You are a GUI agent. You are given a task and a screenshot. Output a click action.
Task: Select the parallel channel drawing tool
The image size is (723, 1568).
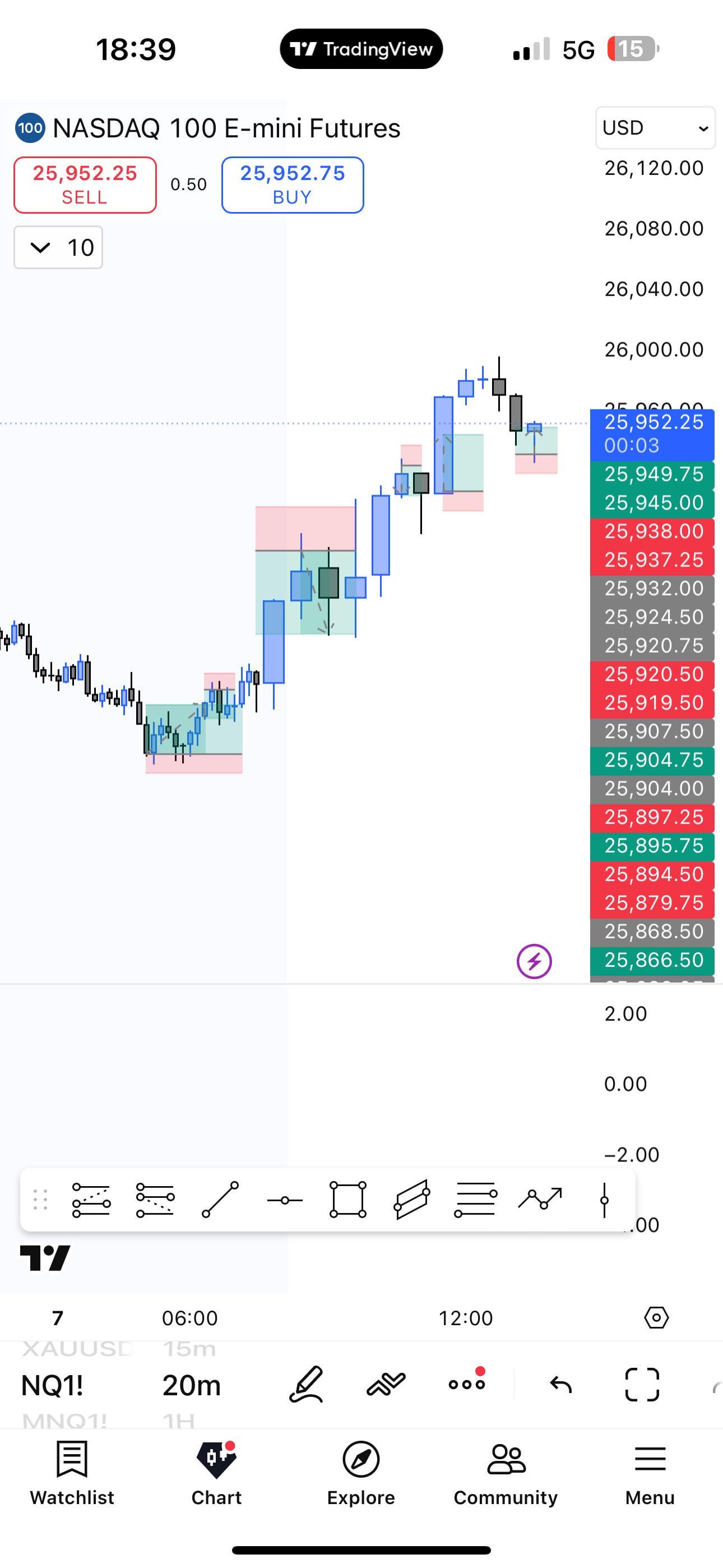tap(412, 1200)
